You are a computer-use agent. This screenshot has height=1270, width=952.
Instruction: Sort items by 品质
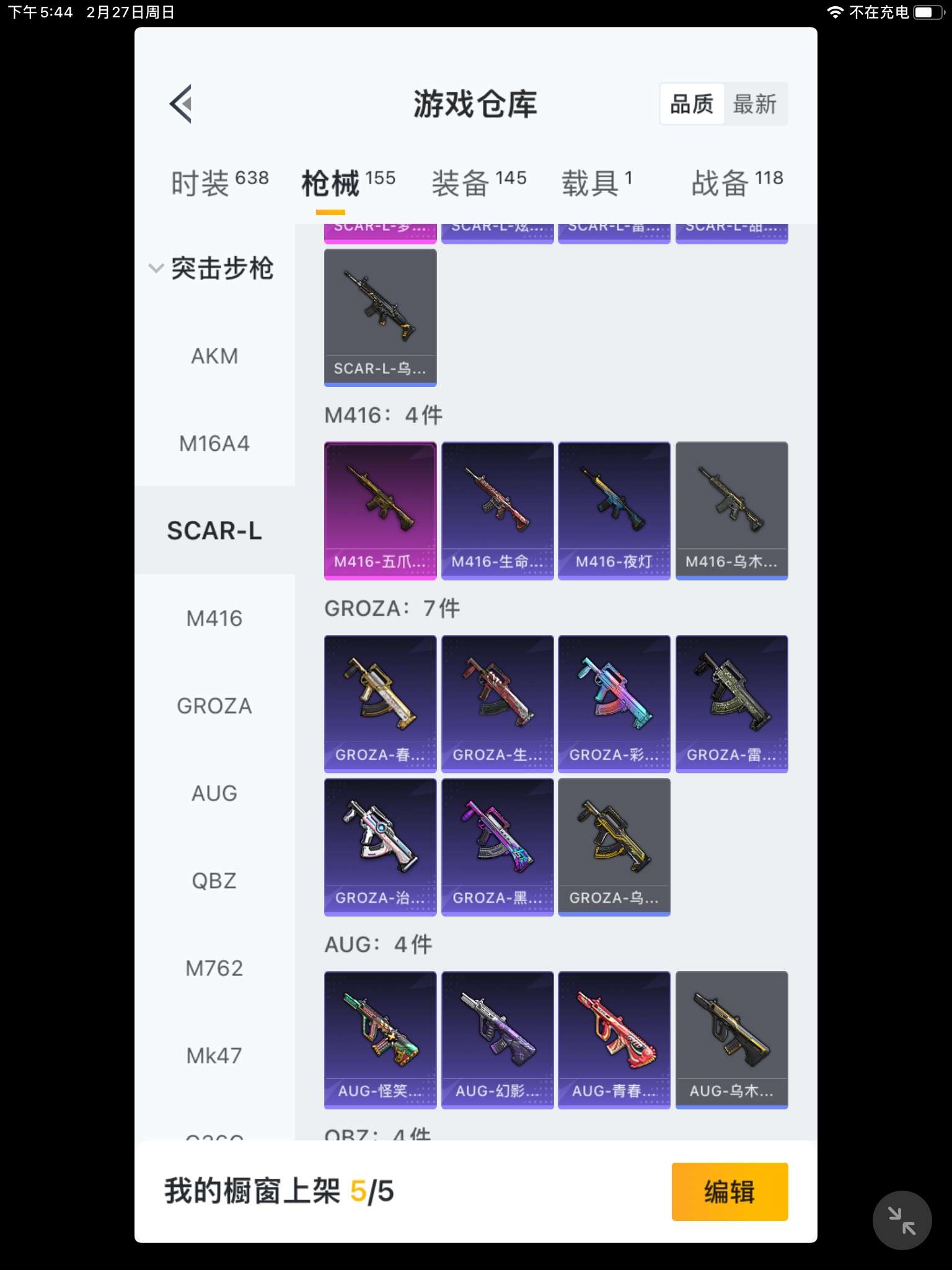(692, 104)
